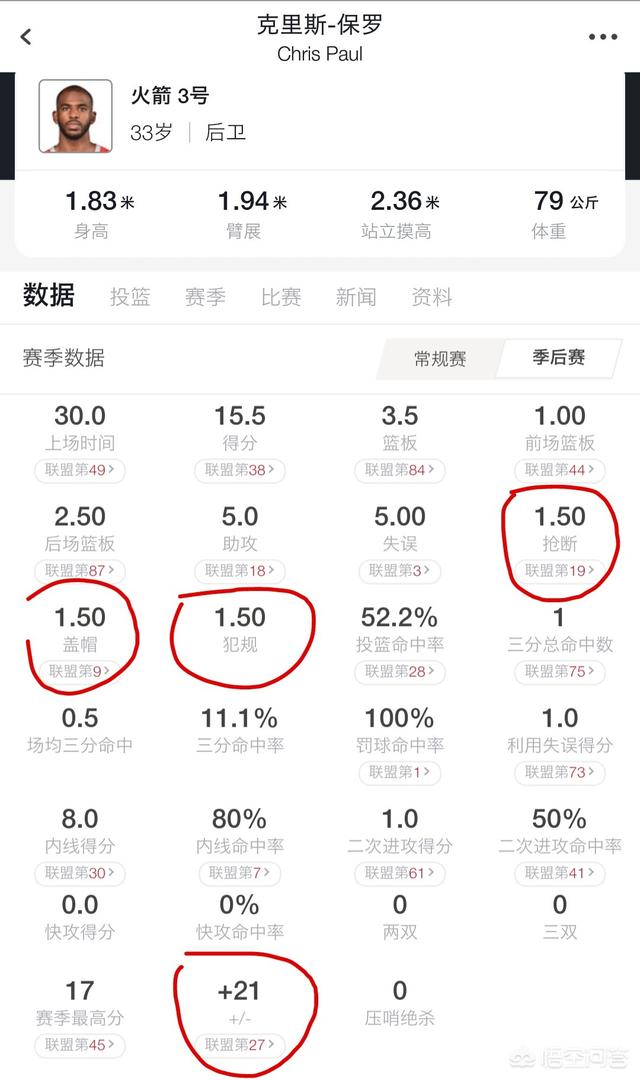Select the 资料 tab

tap(431, 297)
